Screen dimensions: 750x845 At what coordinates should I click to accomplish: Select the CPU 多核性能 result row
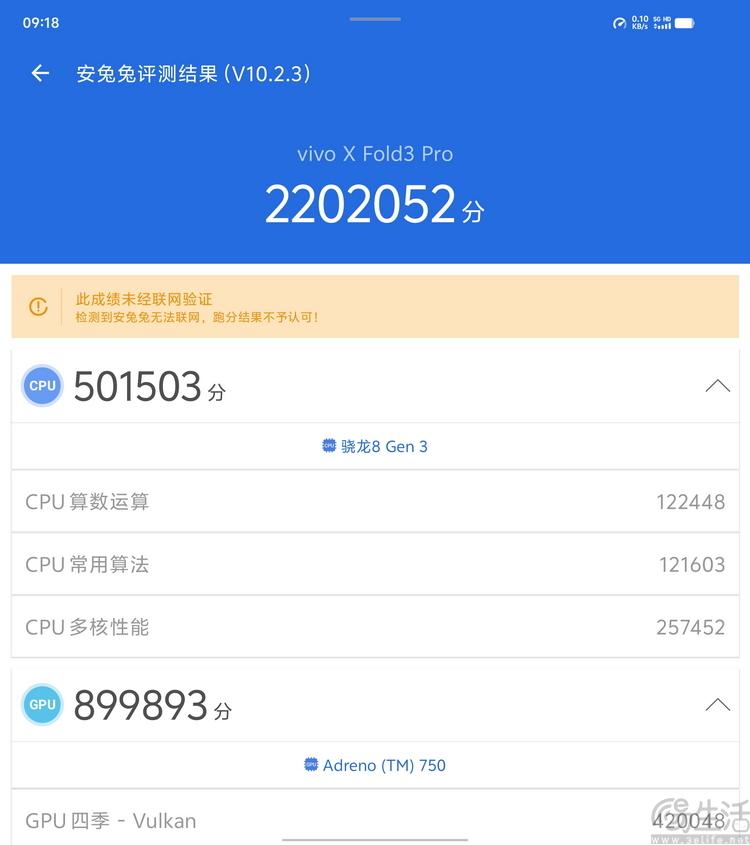tap(375, 627)
